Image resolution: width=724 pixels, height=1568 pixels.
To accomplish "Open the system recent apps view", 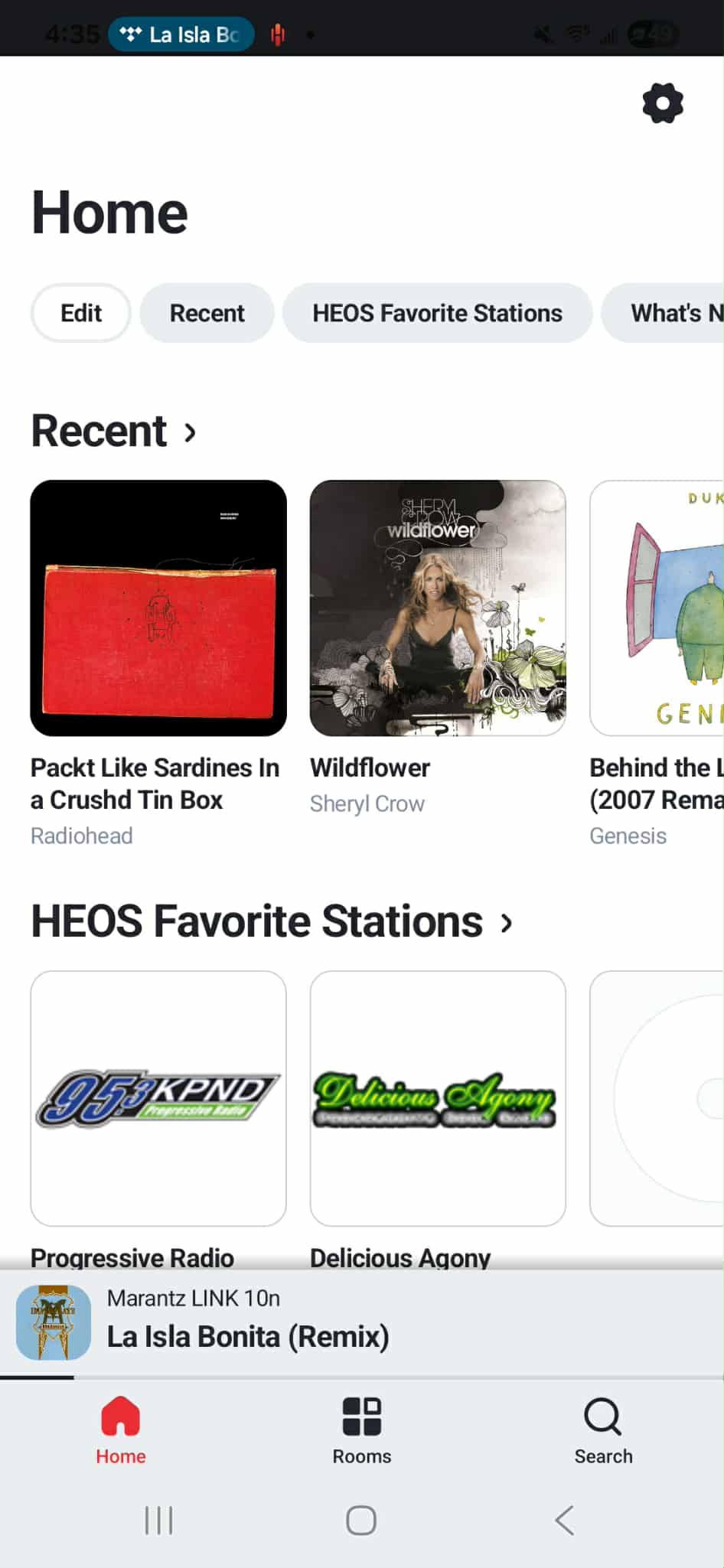I will coord(159,1520).
